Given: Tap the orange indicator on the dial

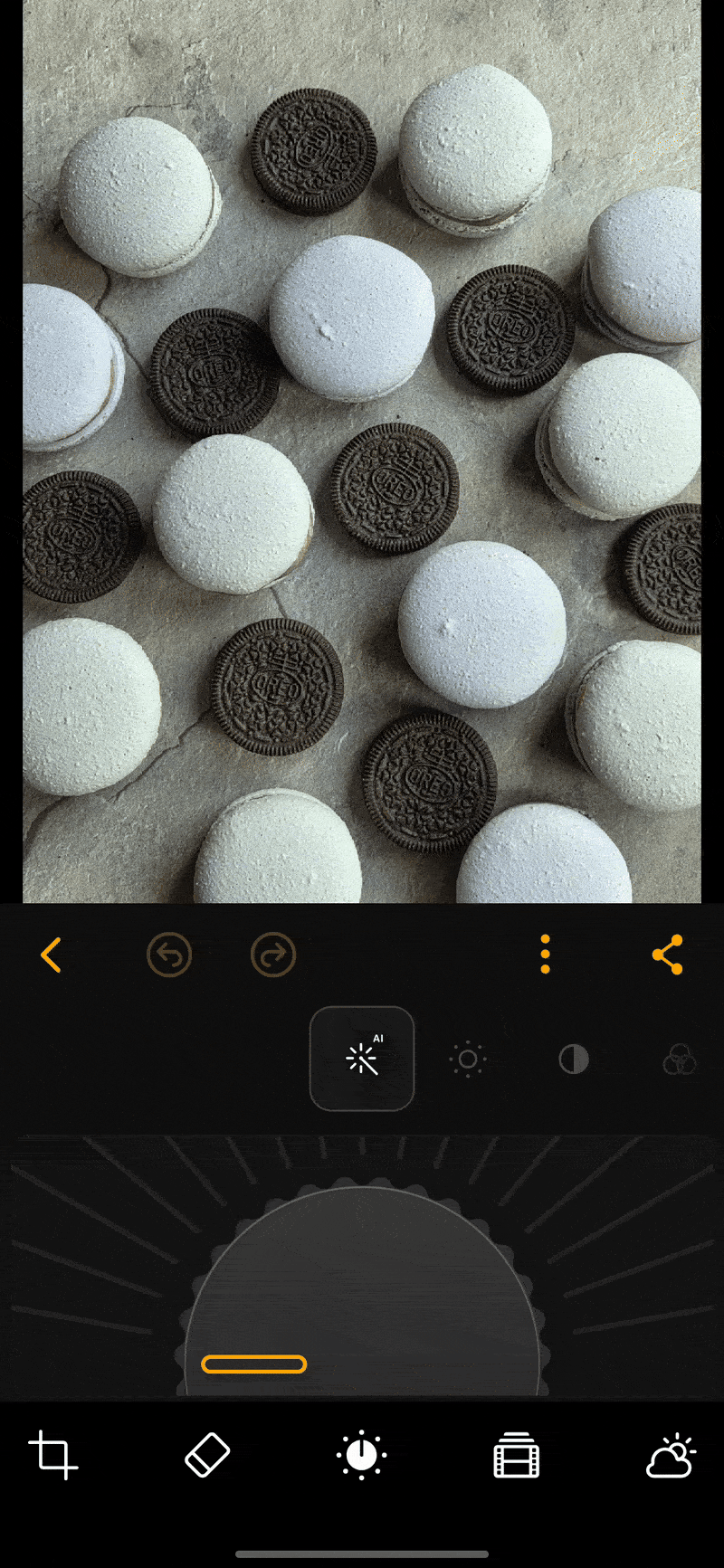Looking at the screenshot, I should (x=253, y=1364).
